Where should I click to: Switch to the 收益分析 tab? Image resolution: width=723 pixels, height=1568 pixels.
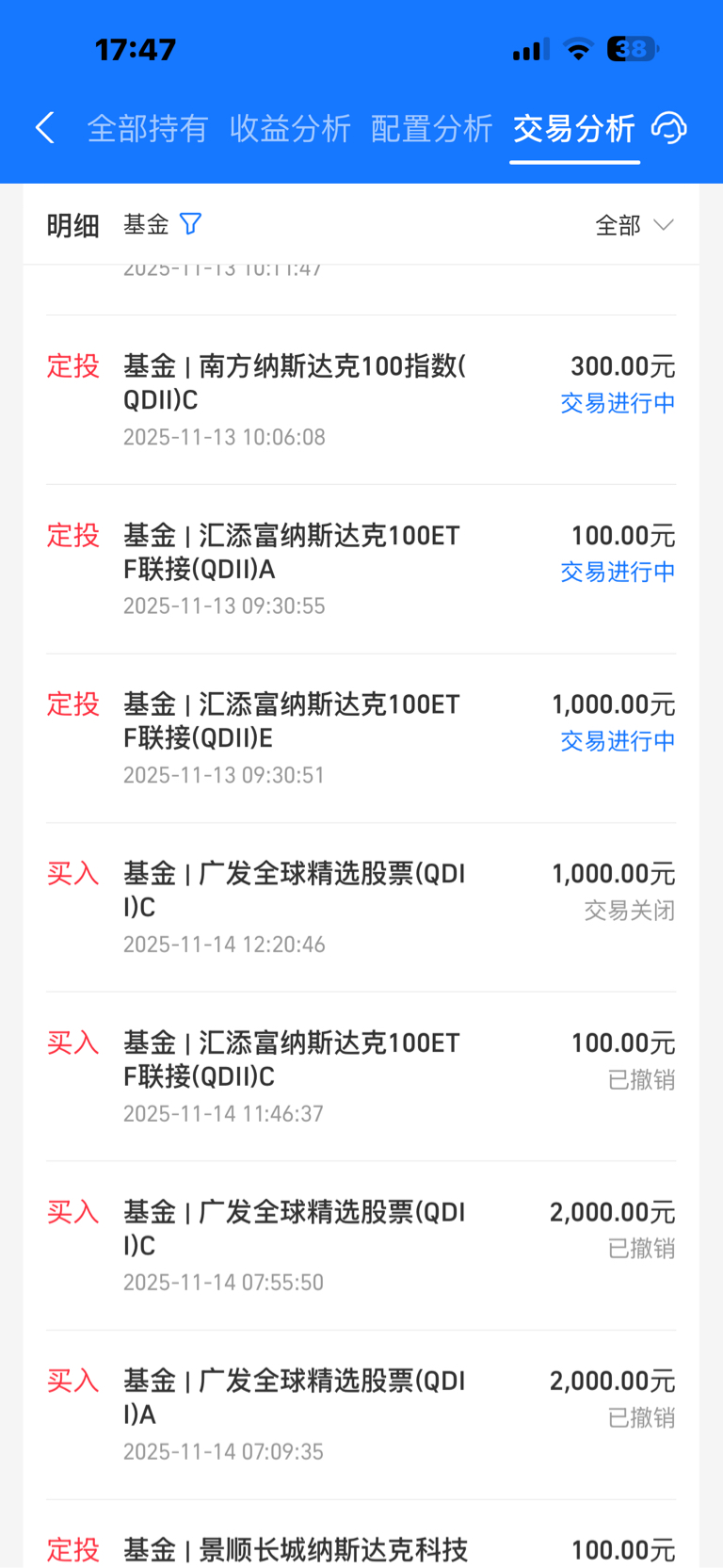pyautogui.click(x=290, y=129)
